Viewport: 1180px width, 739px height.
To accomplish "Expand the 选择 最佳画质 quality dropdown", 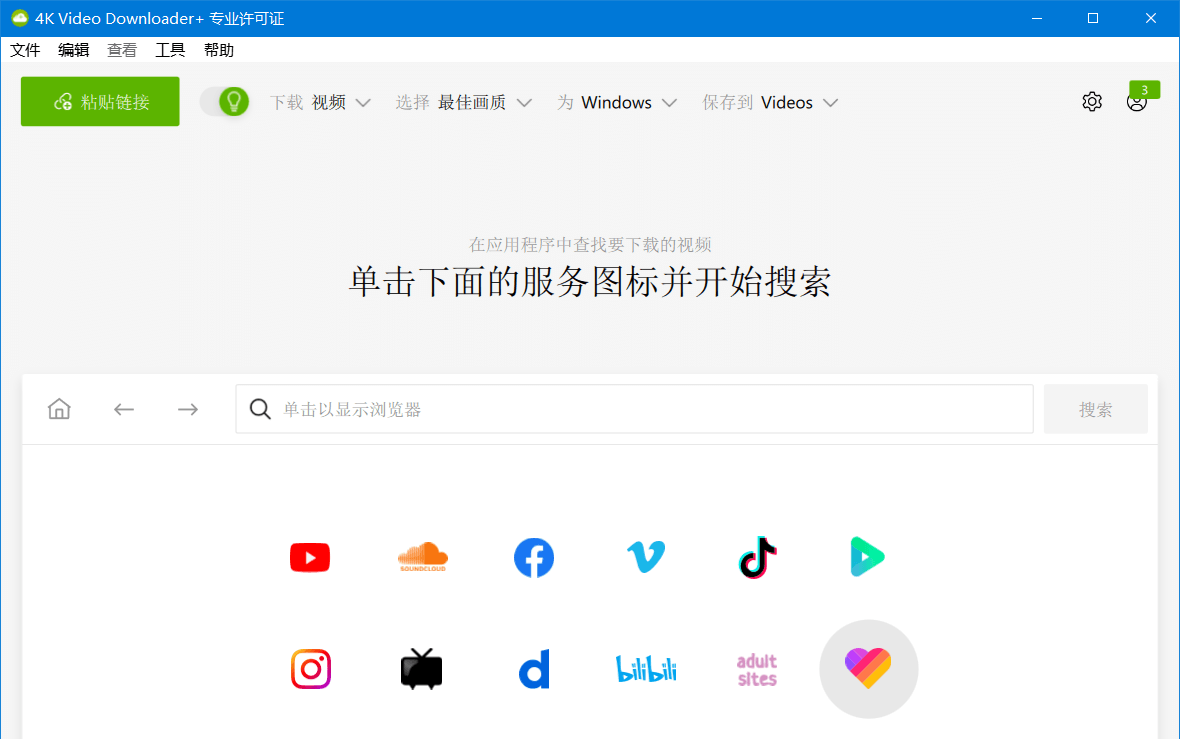I will (463, 102).
